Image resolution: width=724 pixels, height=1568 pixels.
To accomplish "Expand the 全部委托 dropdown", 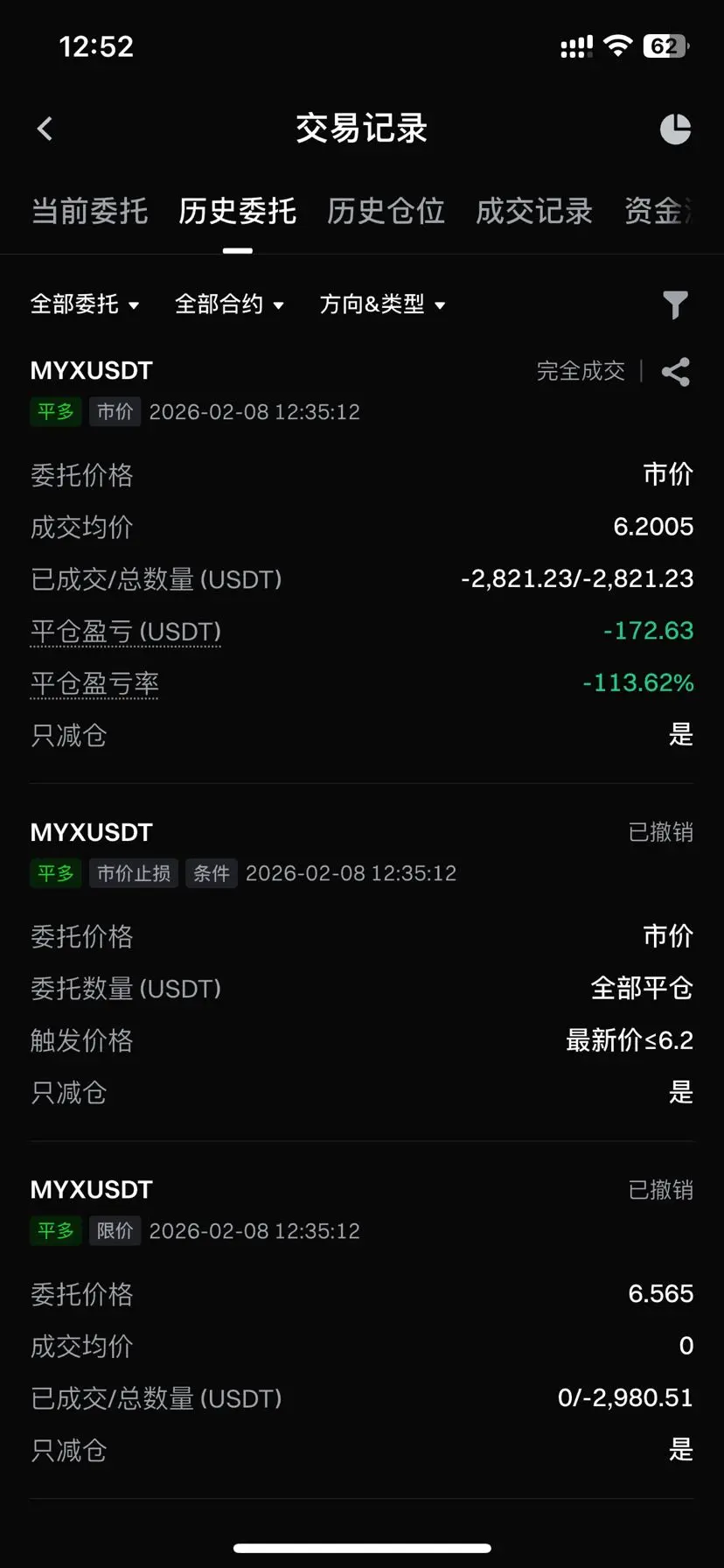I will tap(85, 304).
